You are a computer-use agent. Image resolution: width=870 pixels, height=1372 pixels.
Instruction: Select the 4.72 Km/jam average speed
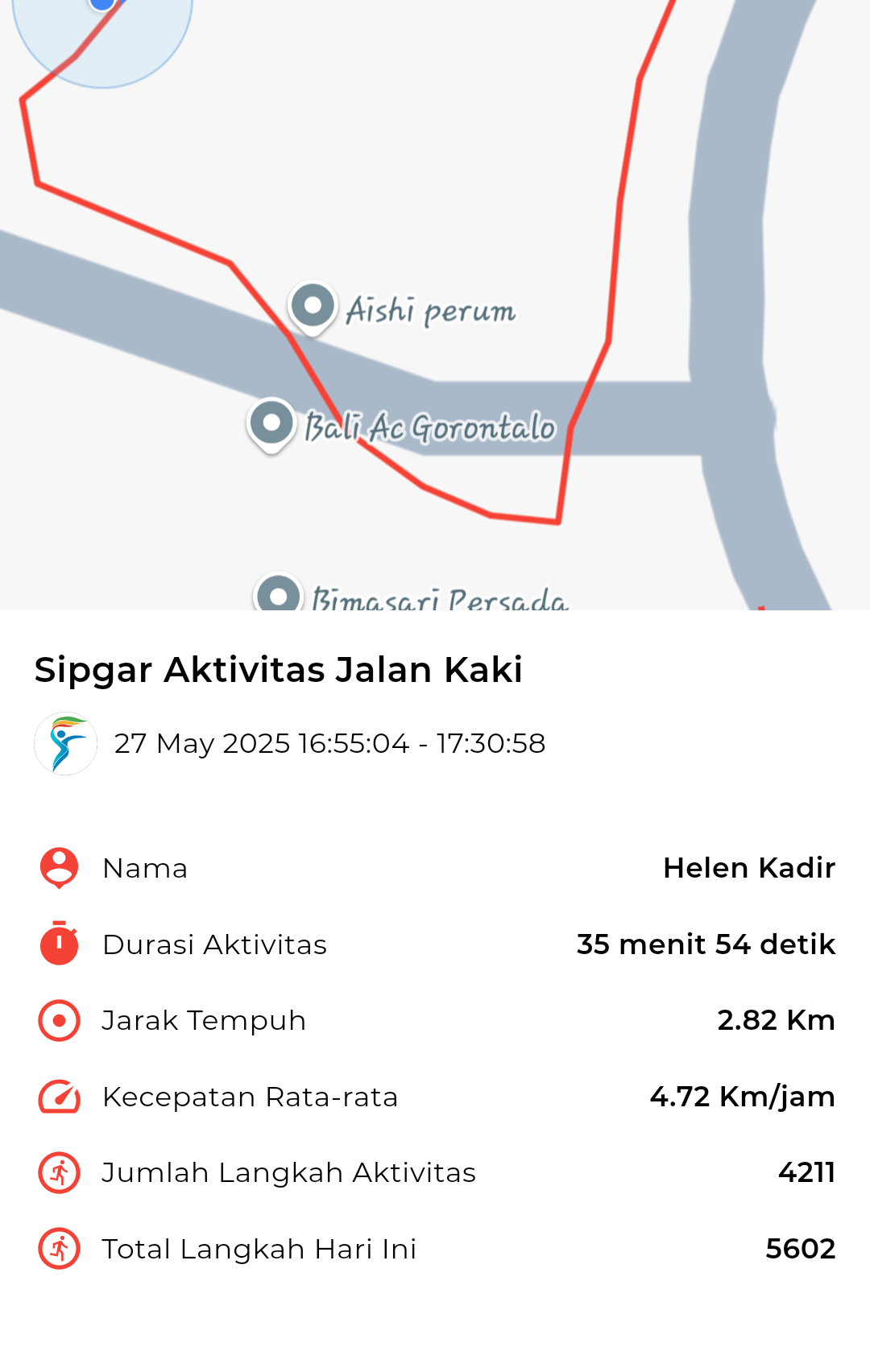[742, 1096]
